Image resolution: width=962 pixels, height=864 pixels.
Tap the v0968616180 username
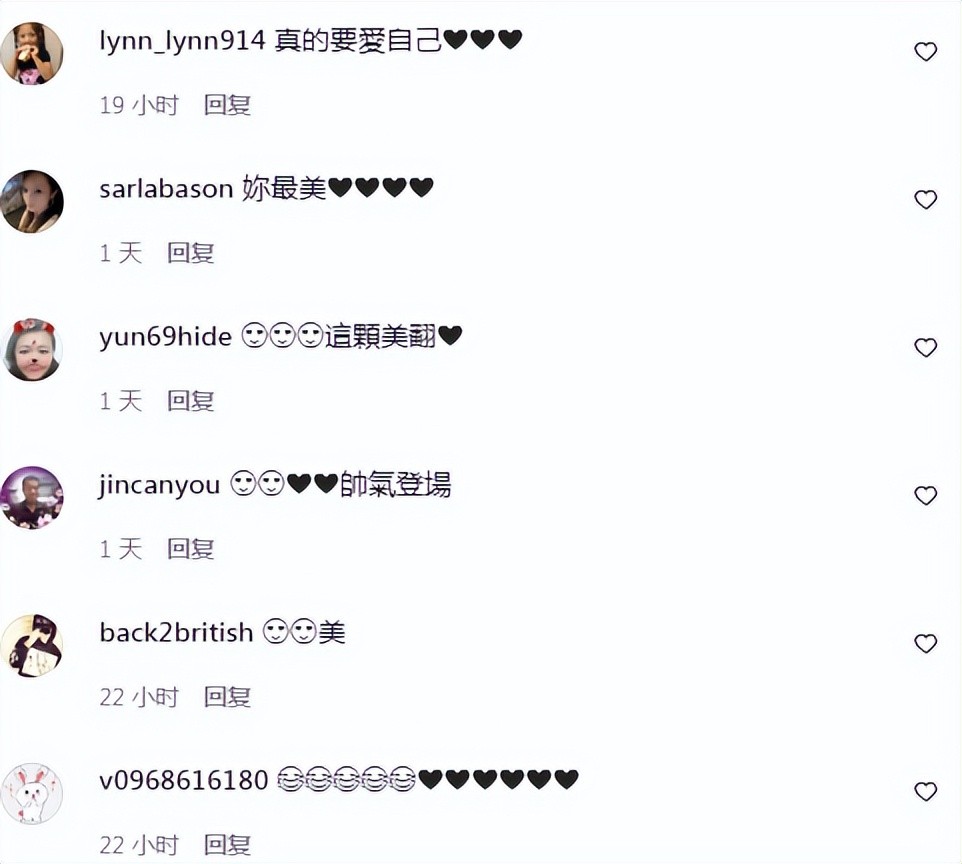[x=183, y=781]
